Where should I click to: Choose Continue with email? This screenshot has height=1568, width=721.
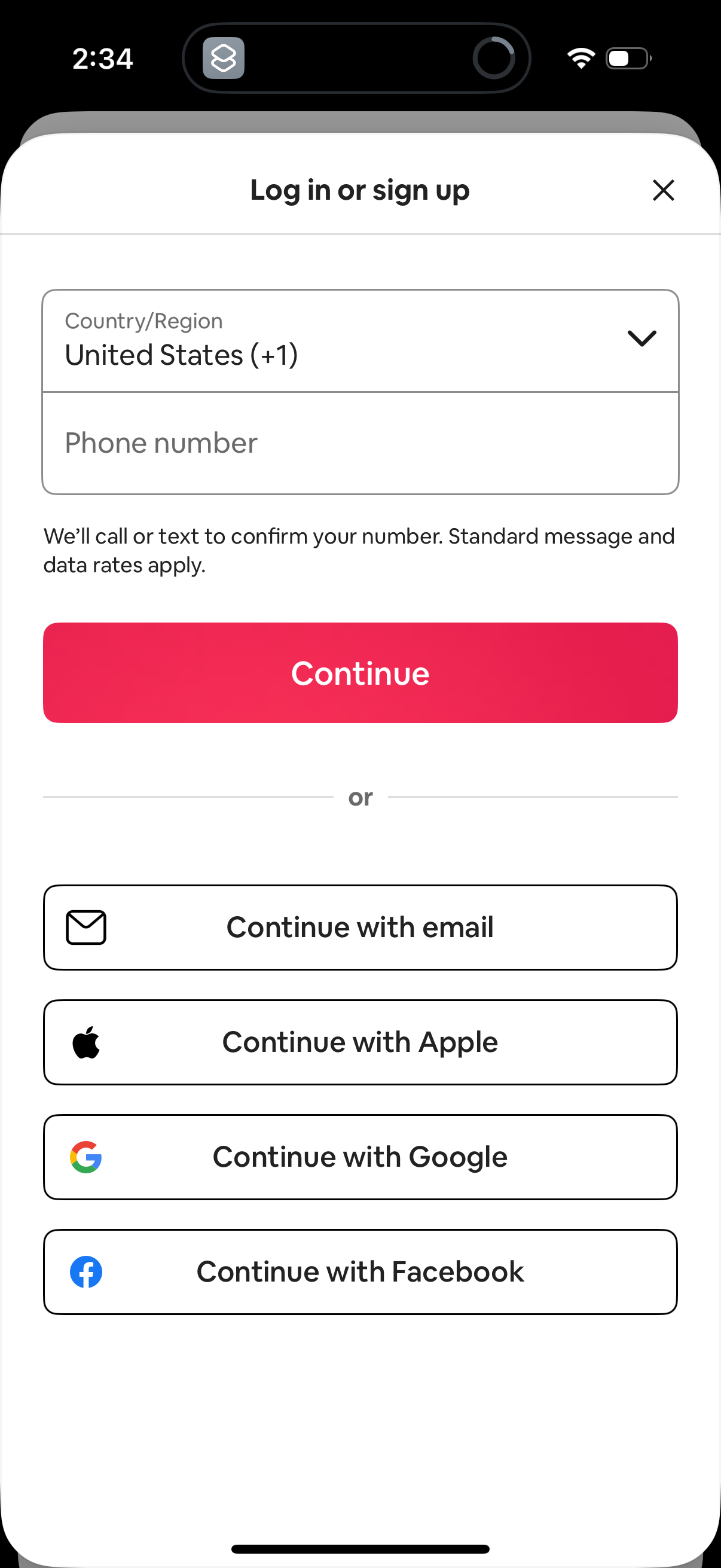[x=360, y=926]
